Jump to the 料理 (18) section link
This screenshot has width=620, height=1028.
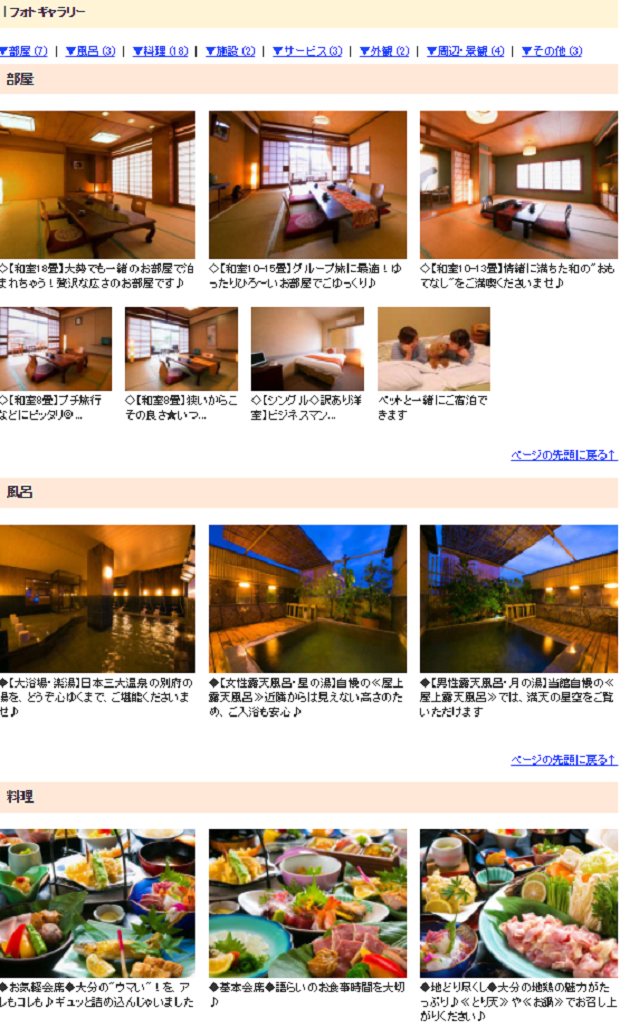point(160,51)
